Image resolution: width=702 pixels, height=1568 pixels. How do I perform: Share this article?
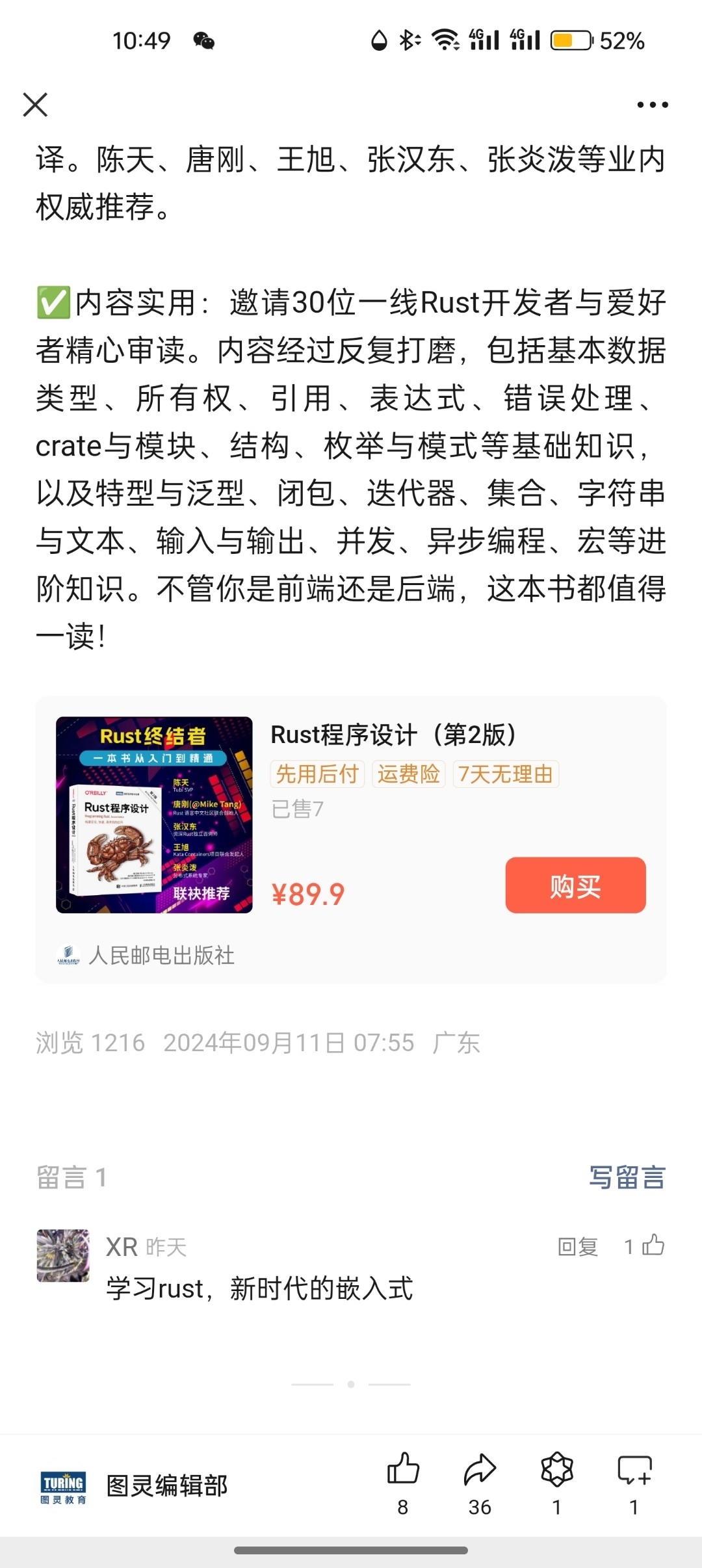[x=480, y=1470]
